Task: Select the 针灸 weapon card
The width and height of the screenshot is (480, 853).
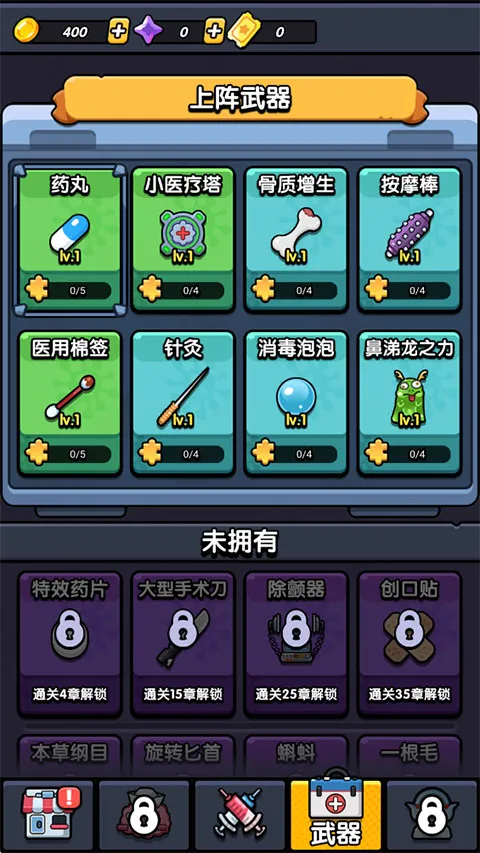Action: tap(182, 403)
